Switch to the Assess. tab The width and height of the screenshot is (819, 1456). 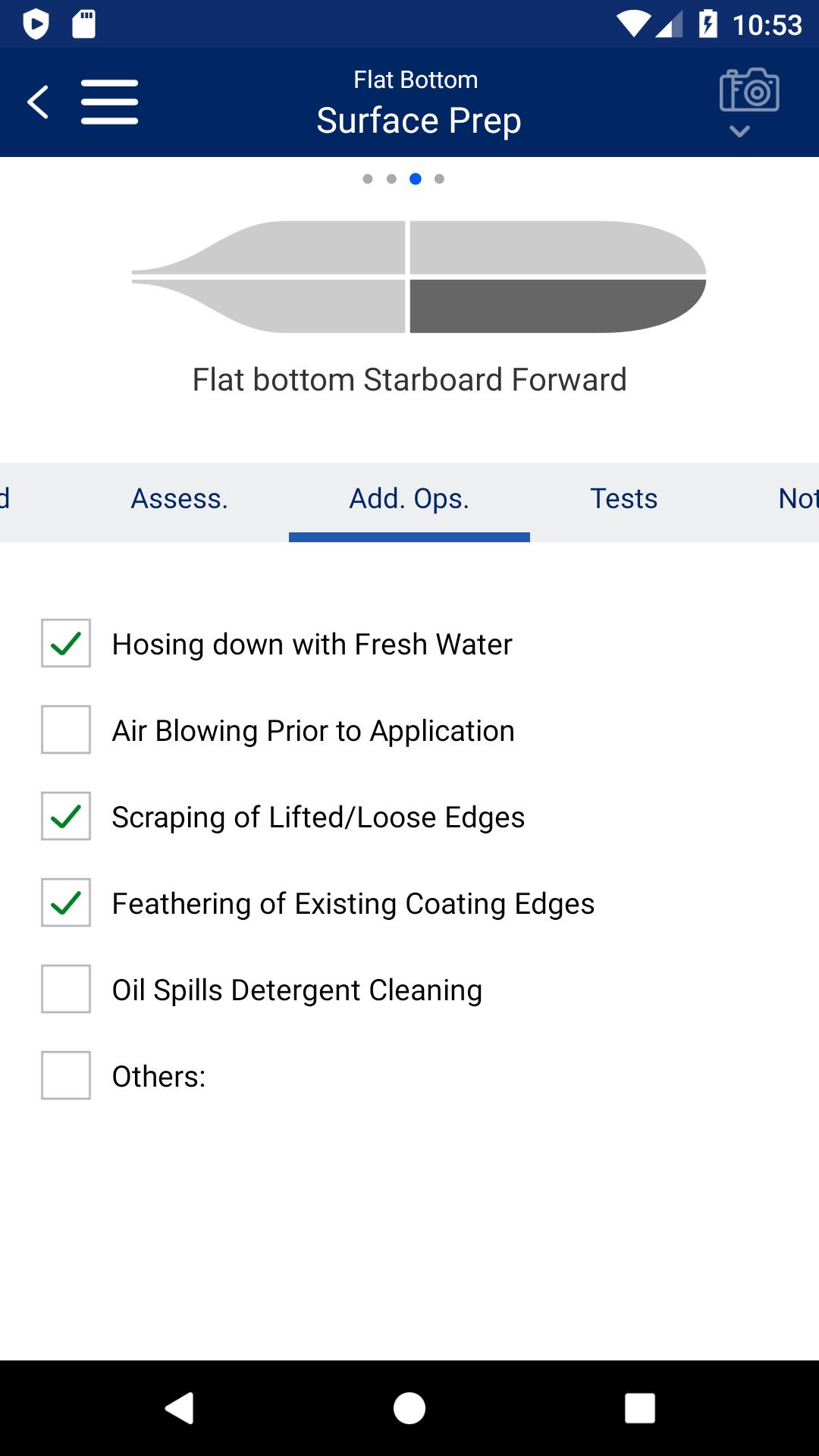click(180, 499)
